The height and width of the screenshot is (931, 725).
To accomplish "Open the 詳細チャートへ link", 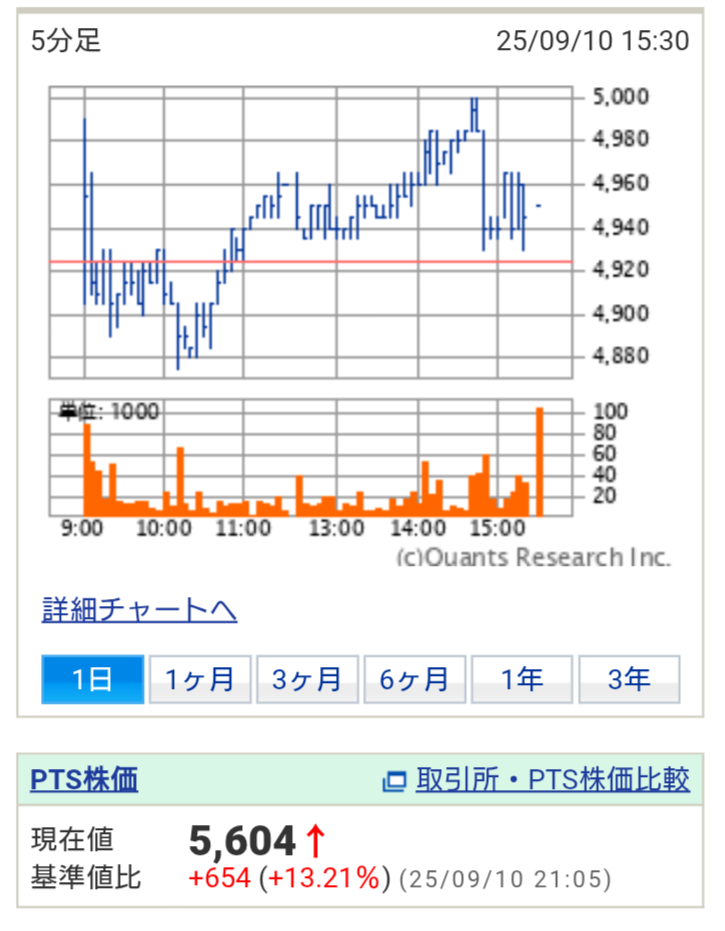I will click(139, 609).
